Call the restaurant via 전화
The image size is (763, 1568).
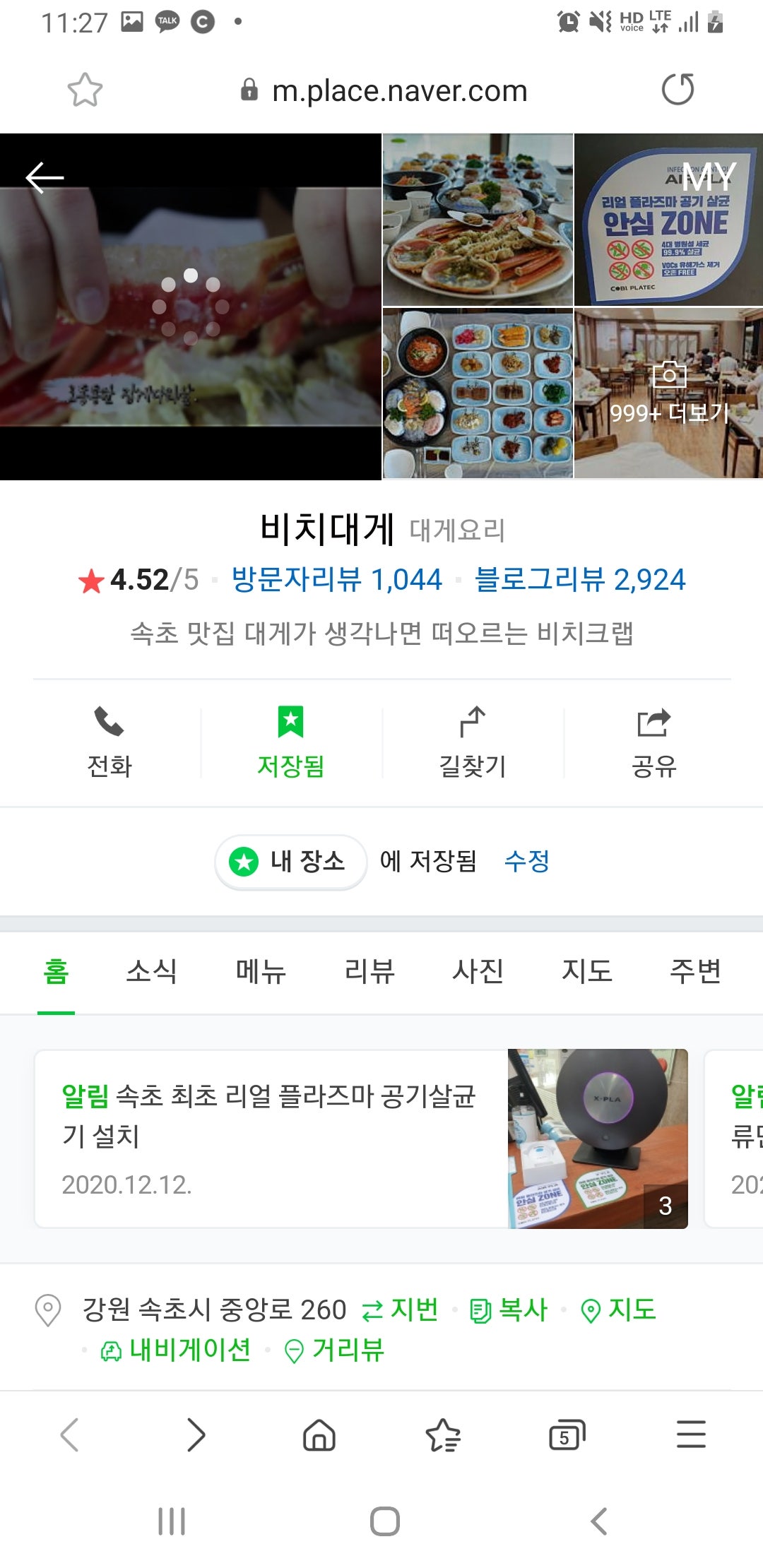click(x=110, y=742)
